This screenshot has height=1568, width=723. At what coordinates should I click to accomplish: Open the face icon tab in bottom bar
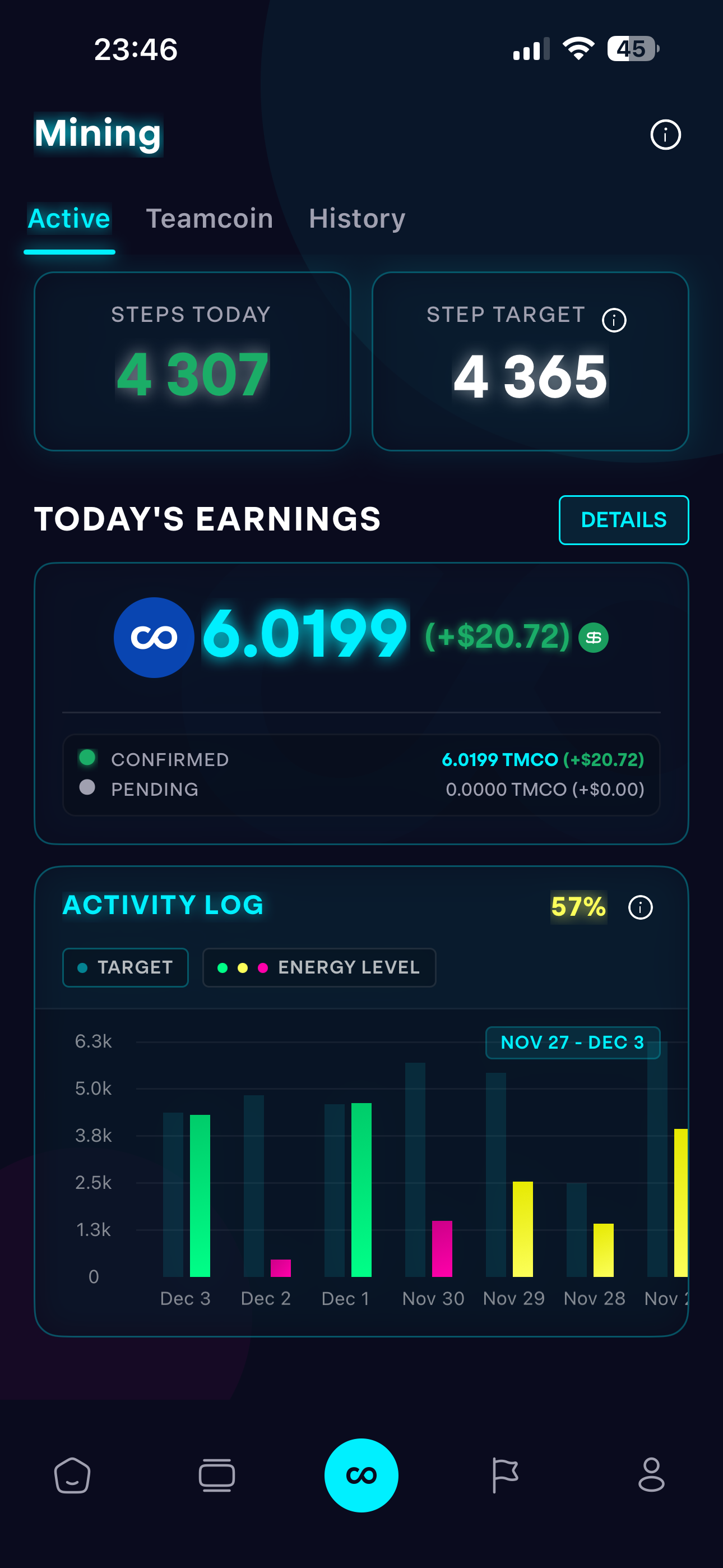coord(72,1475)
